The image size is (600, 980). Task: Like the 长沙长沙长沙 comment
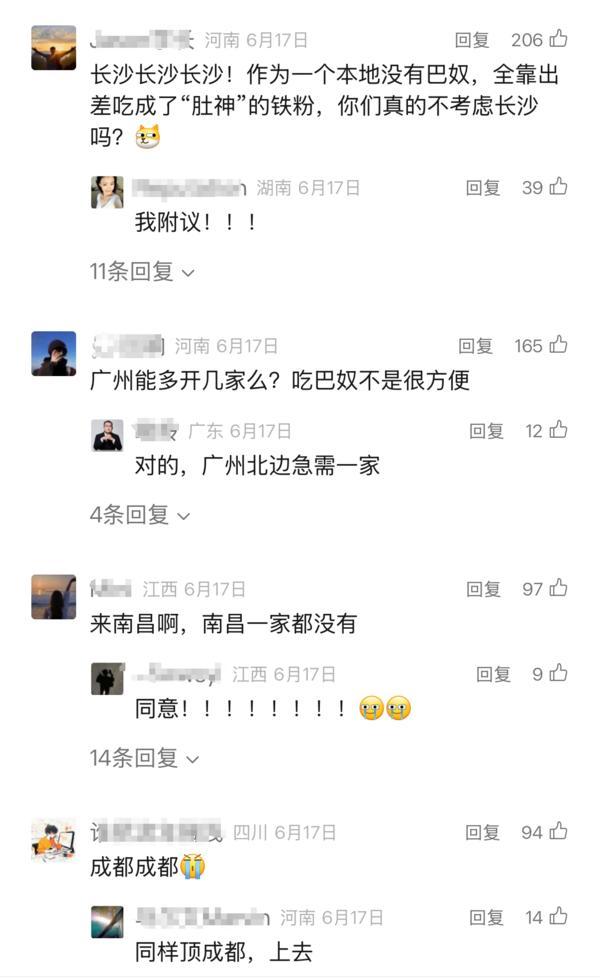[558, 40]
